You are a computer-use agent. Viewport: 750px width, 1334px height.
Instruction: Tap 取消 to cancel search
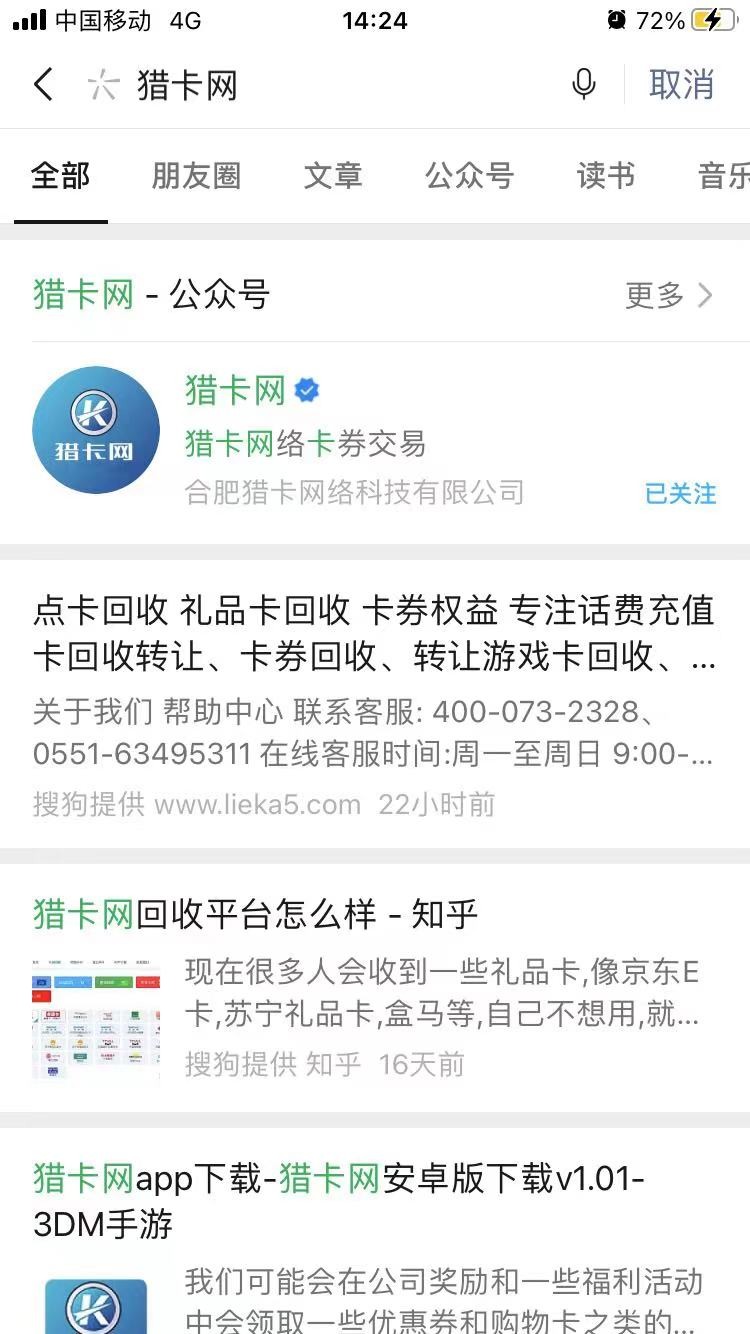(x=681, y=85)
